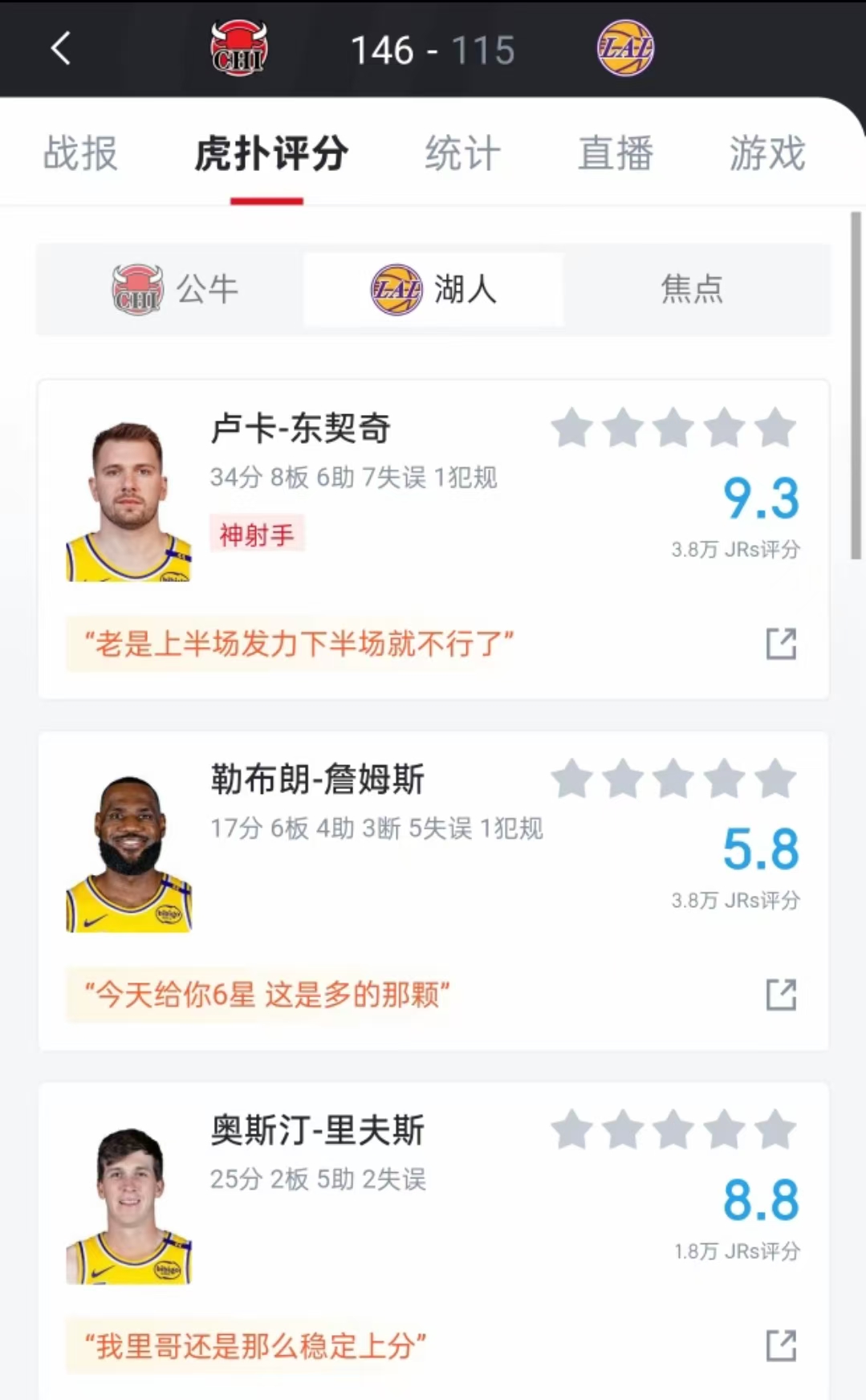Select the Bulls logo in the team filter bar
866x1400 pixels.
[x=138, y=290]
